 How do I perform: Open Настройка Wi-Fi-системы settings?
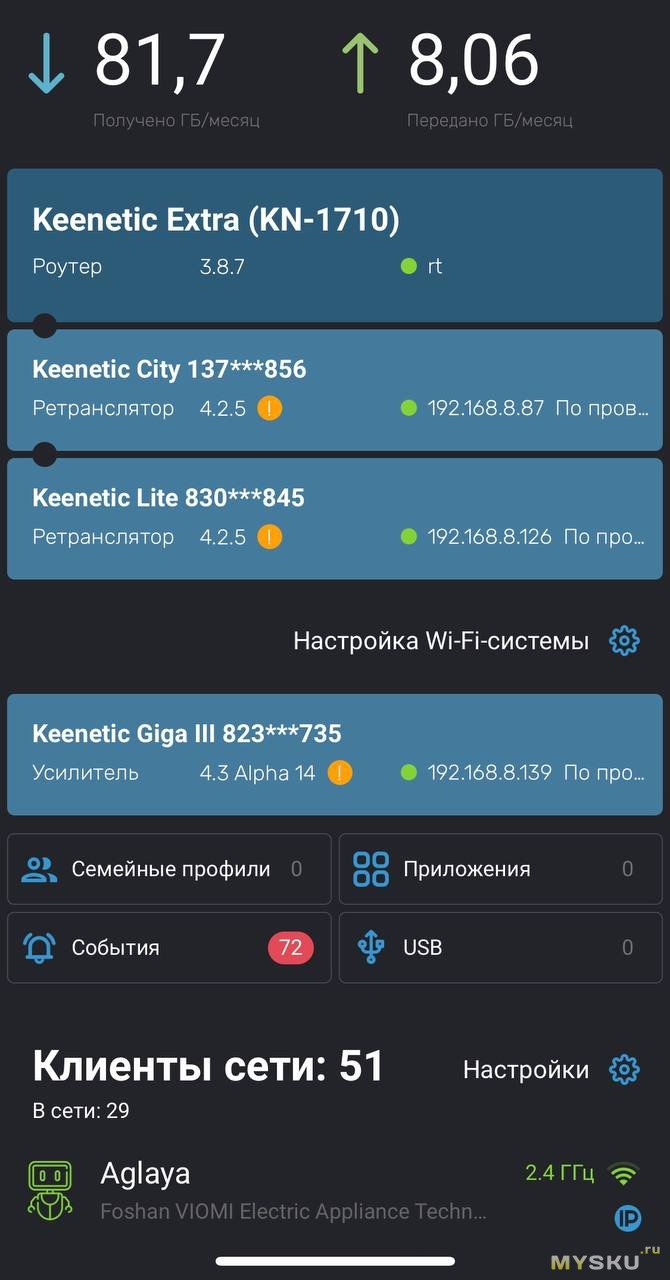(466, 641)
